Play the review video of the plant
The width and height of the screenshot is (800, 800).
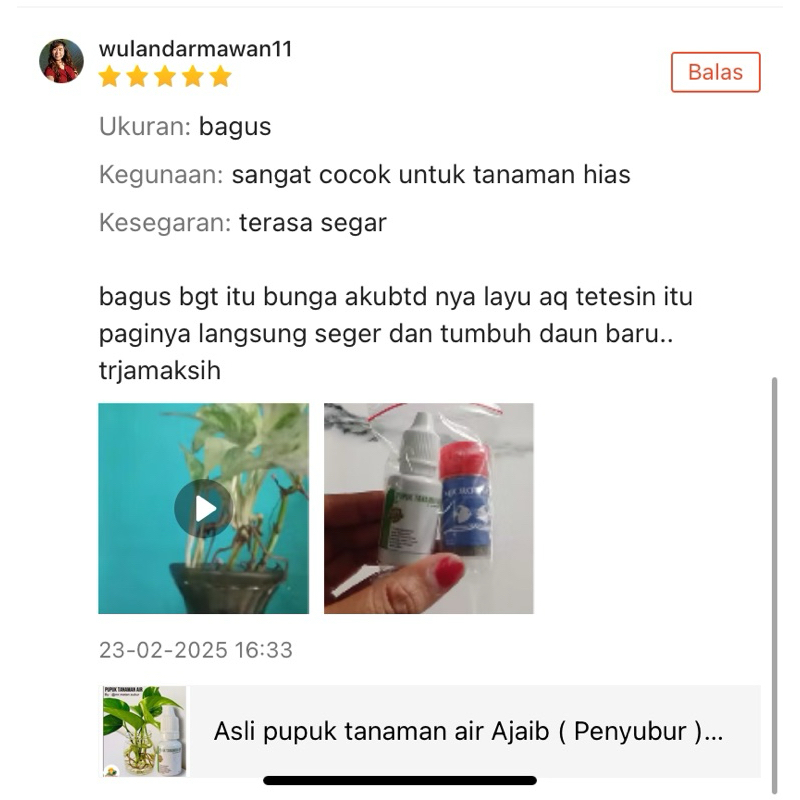point(203,508)
